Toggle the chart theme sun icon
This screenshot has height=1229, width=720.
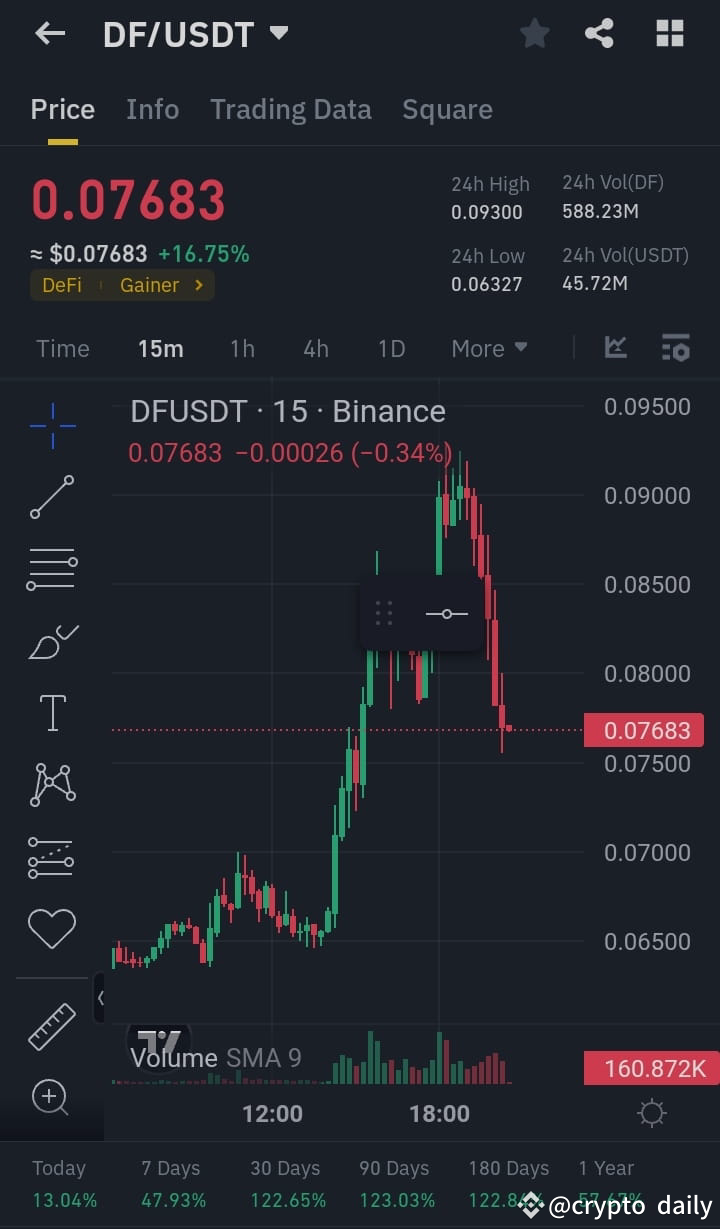[x=652, y=1112]
